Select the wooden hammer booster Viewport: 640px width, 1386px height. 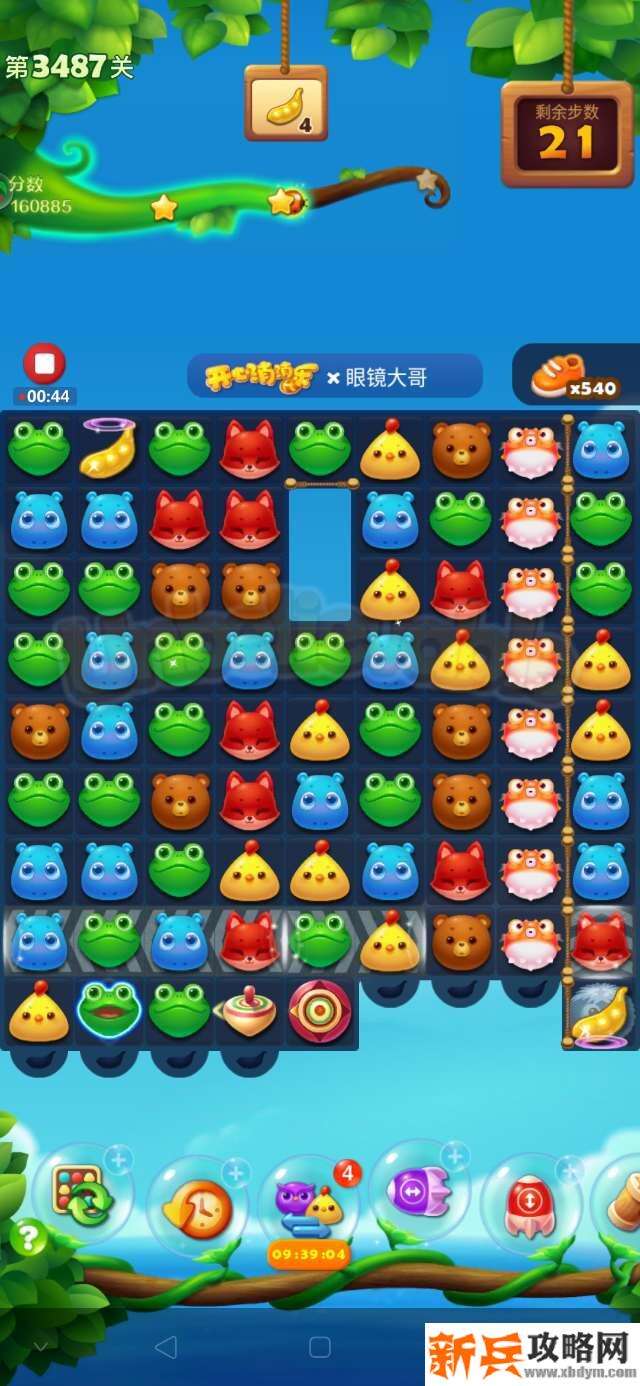[x=624, y=1200]
